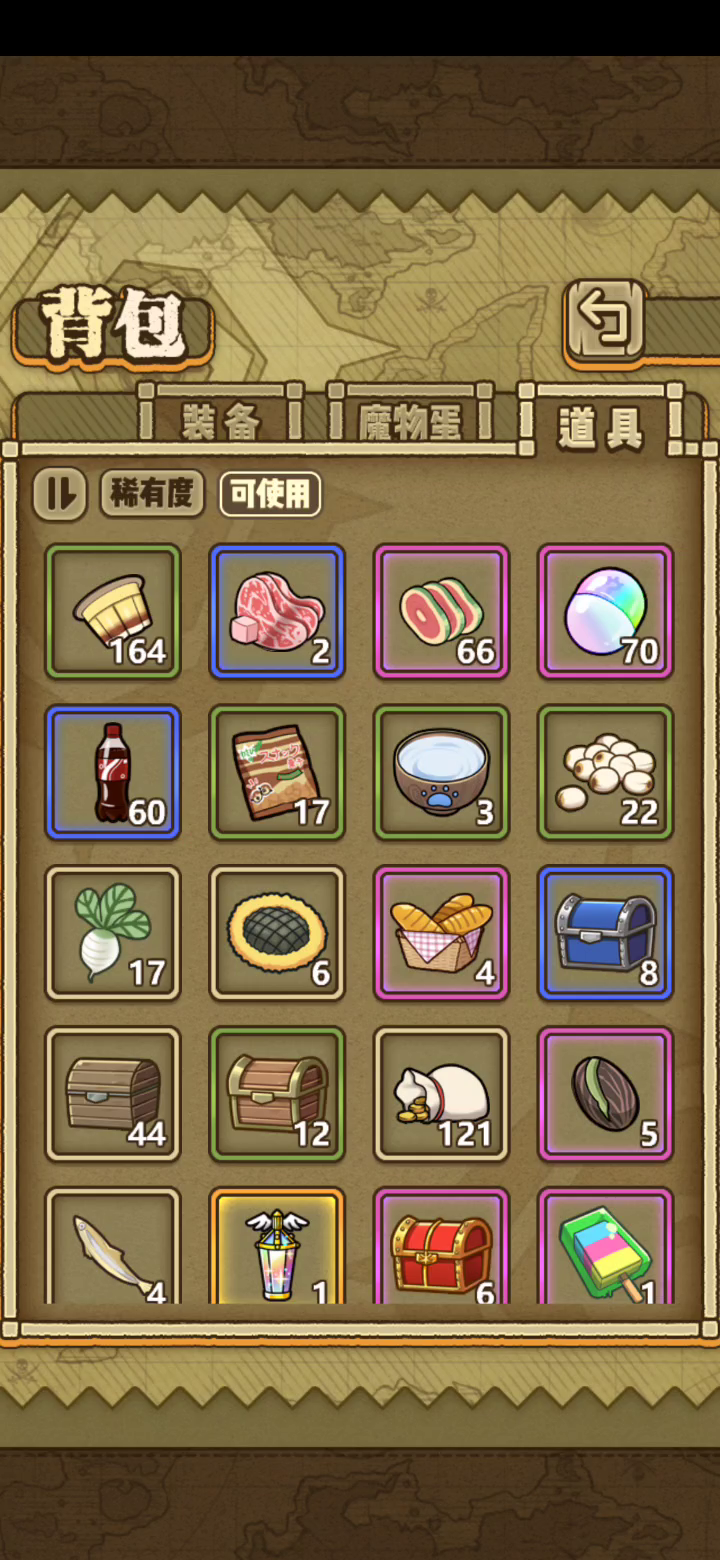Open the blue treasure chest with 8

click(605, 933)
